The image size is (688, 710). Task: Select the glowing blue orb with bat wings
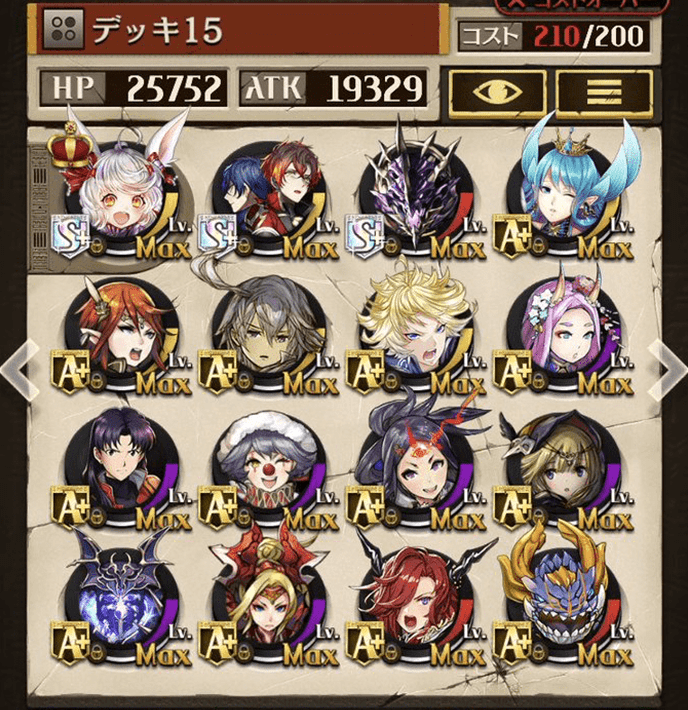pyautogui.click(x=118, y=605)
